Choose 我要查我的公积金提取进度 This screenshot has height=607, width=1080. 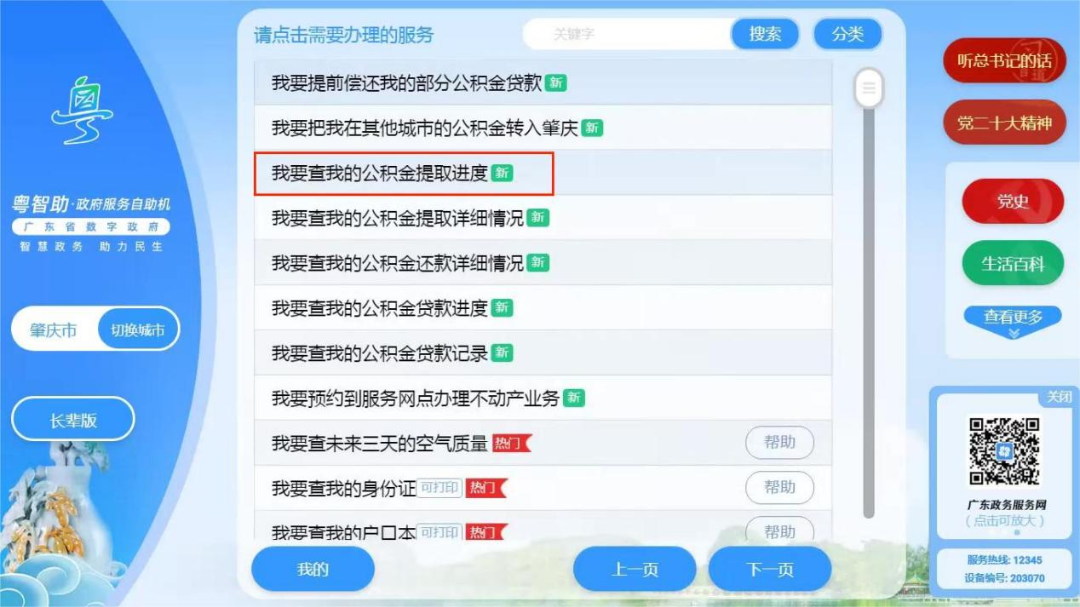coord(380,173)
